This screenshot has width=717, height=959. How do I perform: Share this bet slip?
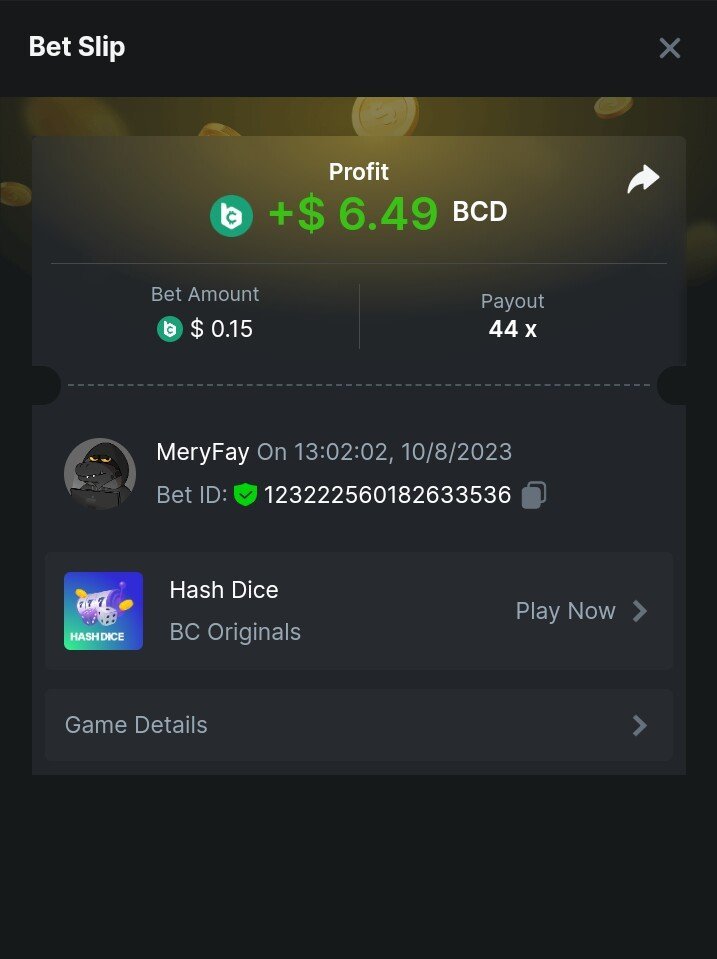tap(643, 180)
